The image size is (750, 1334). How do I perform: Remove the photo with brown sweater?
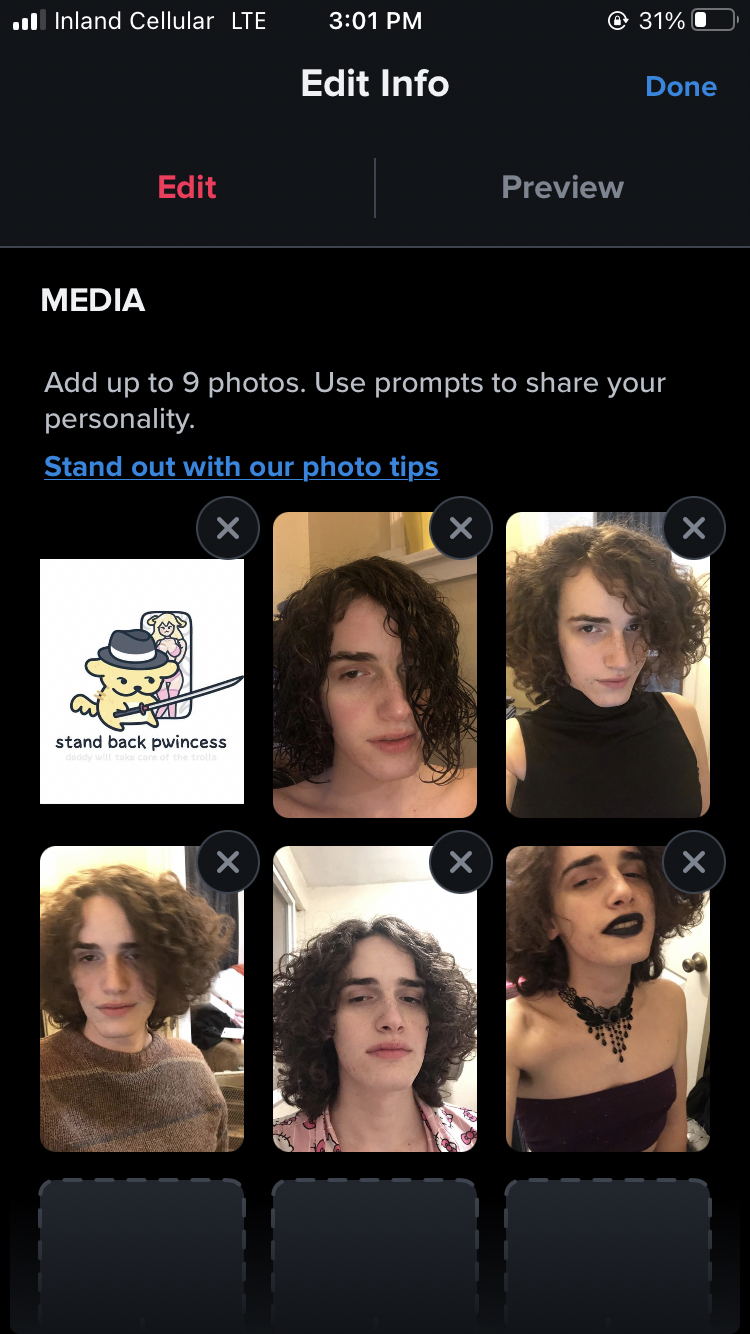(x=228, y=862)
